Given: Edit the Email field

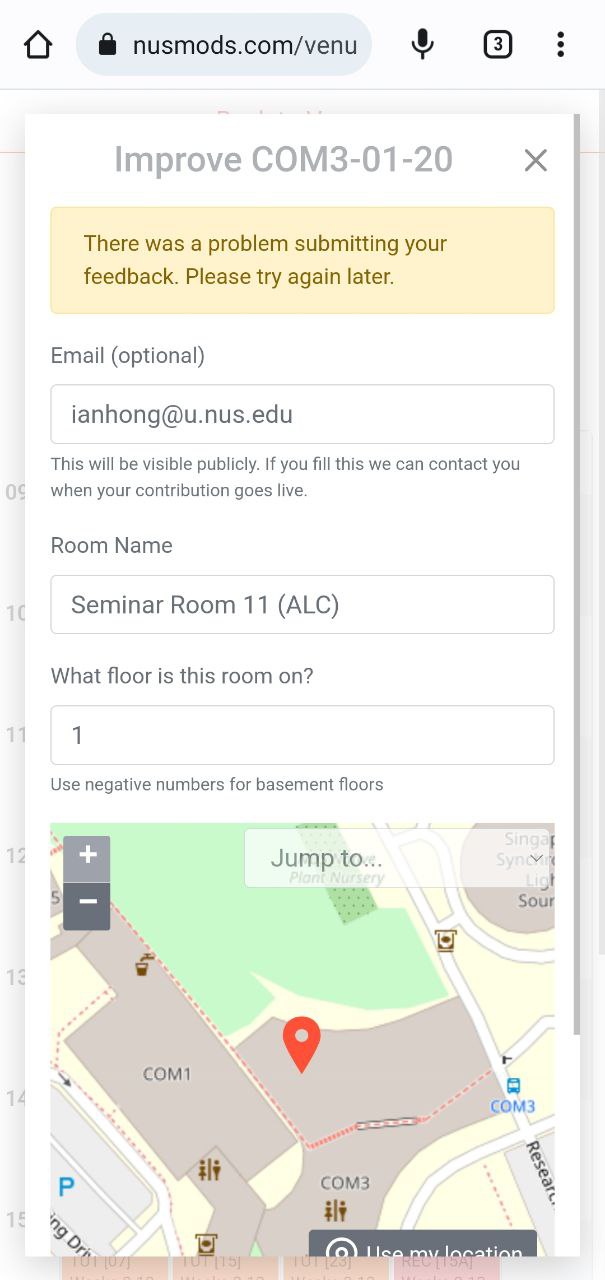Looking at the screenshot, I should point(302,414).
